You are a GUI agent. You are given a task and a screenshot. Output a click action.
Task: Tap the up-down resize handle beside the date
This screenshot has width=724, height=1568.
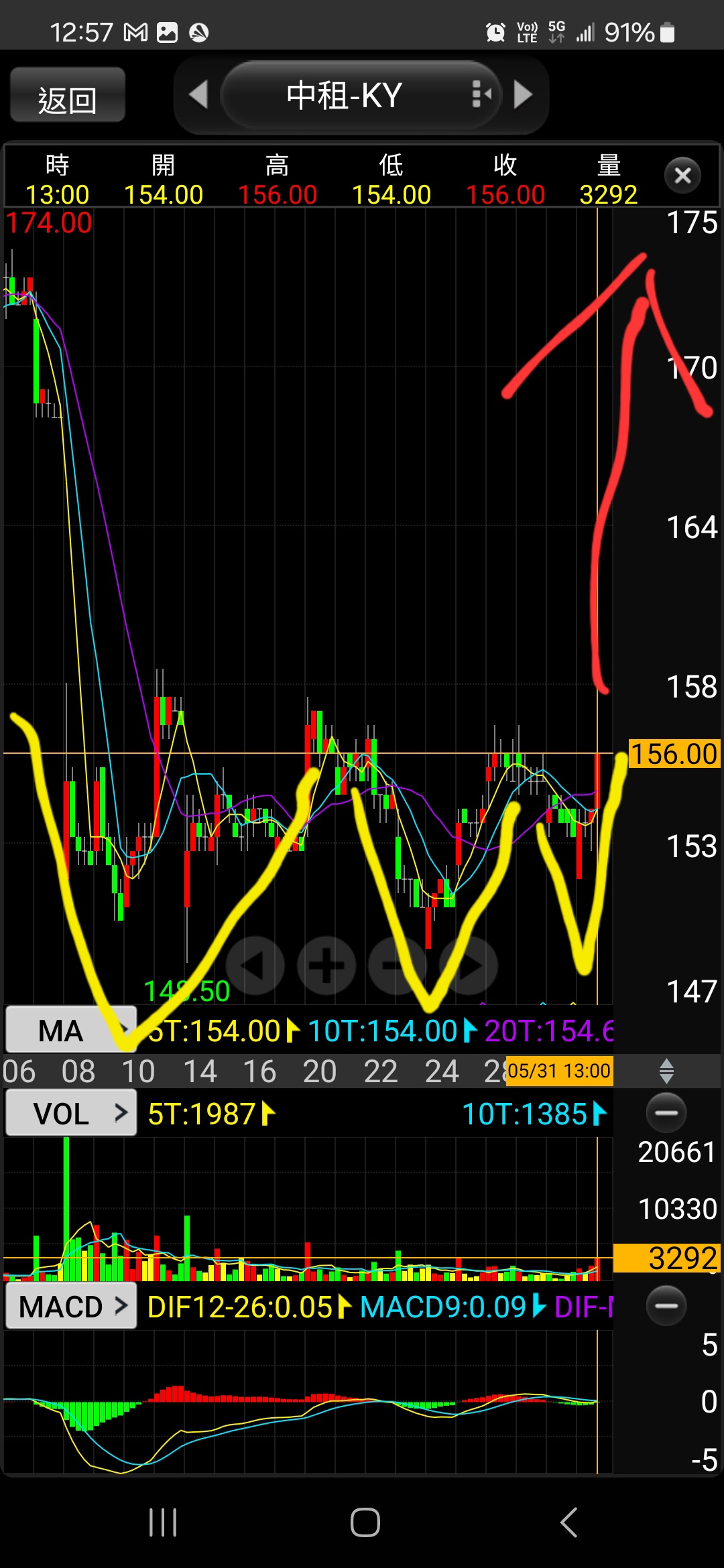click(x=666, y=1071)
